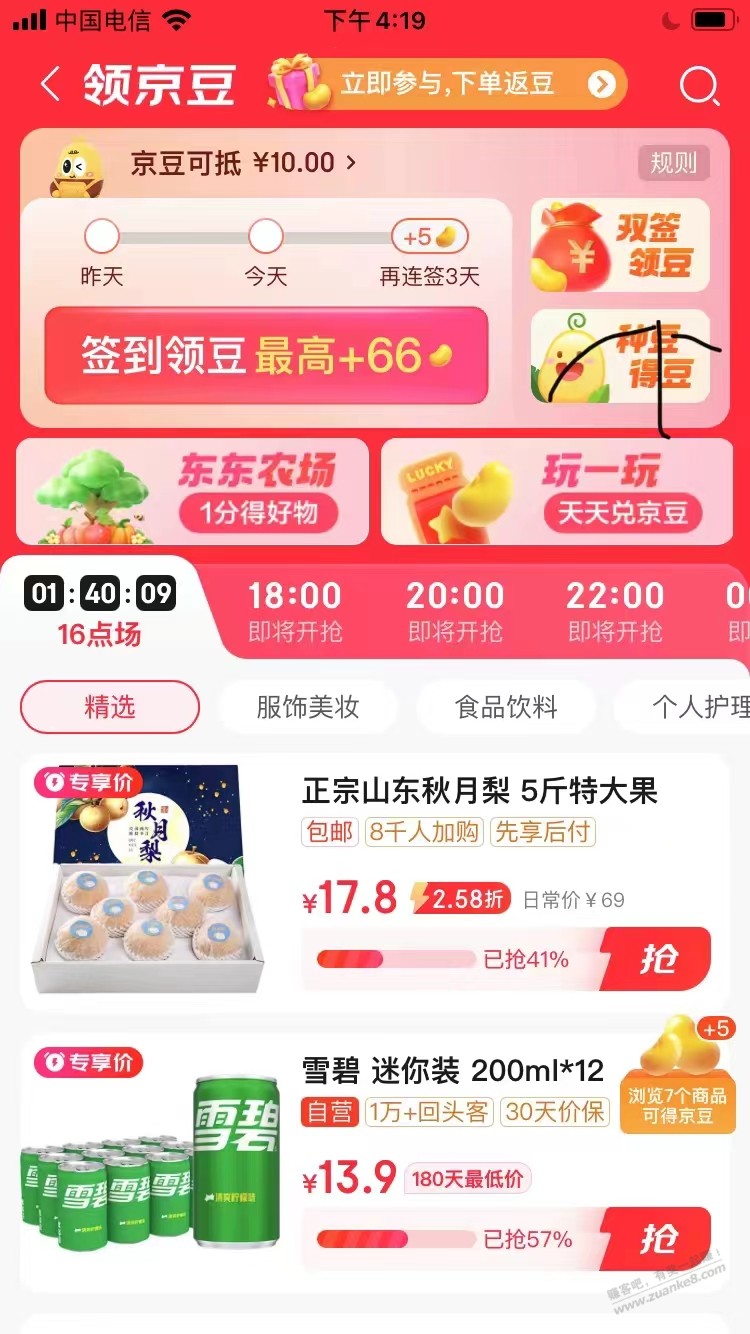Screen dimensions: 750x1334
Task: Go back using the top-left arrow
Action: [x=50, y=85]
